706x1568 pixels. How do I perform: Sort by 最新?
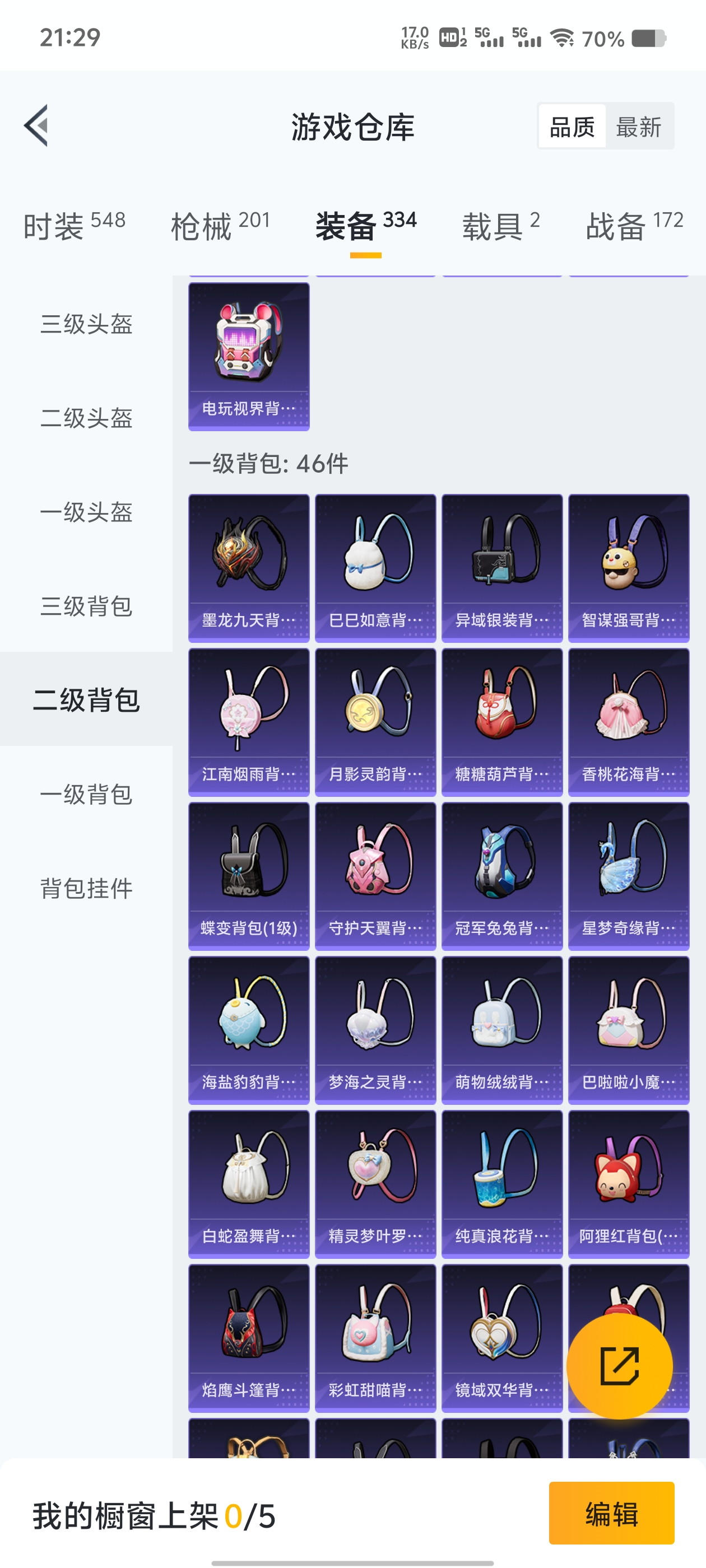click(x=638, y=127)
